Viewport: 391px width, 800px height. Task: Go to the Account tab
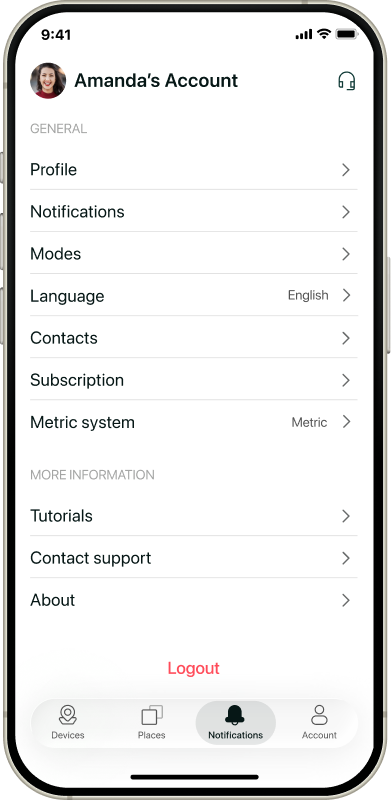pyautogui.click(x=319, y=722)
